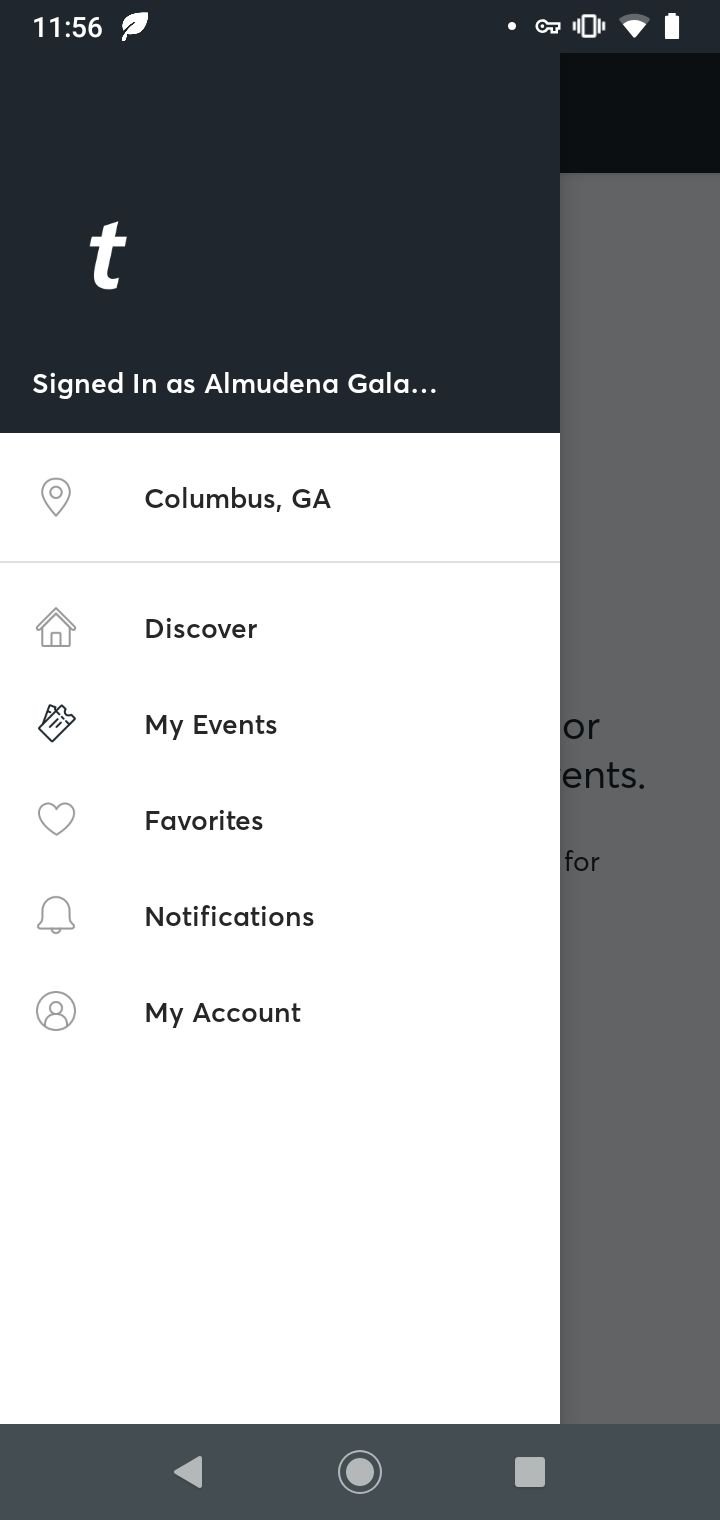Open the Notifications menu item
The image size is (720, 1520).
point(280,916)
